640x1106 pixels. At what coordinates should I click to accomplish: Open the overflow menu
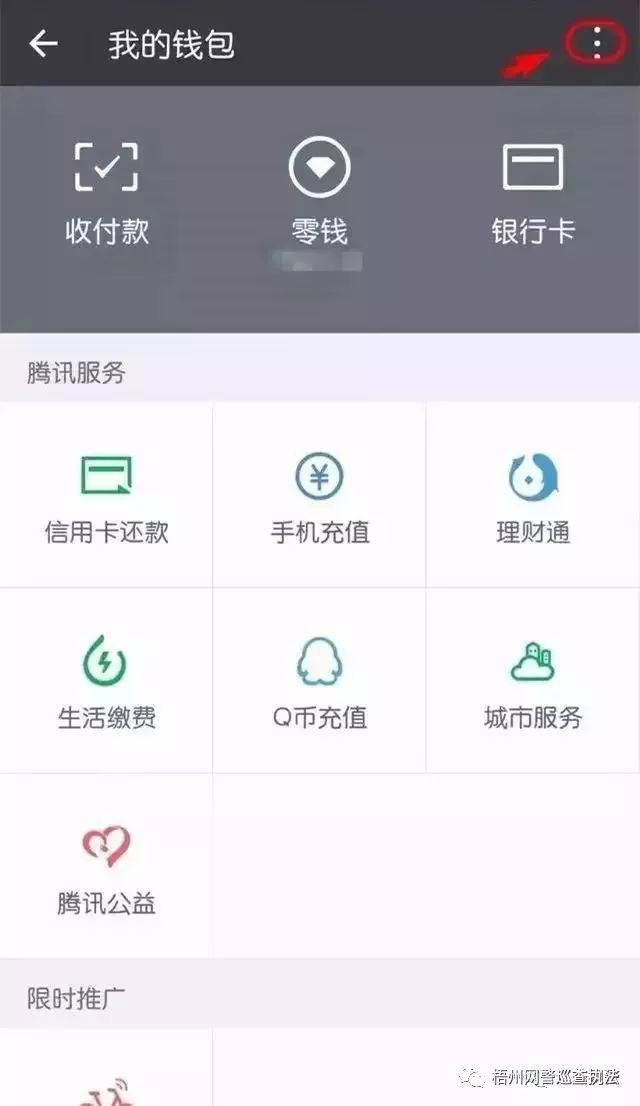coord(597,43)
